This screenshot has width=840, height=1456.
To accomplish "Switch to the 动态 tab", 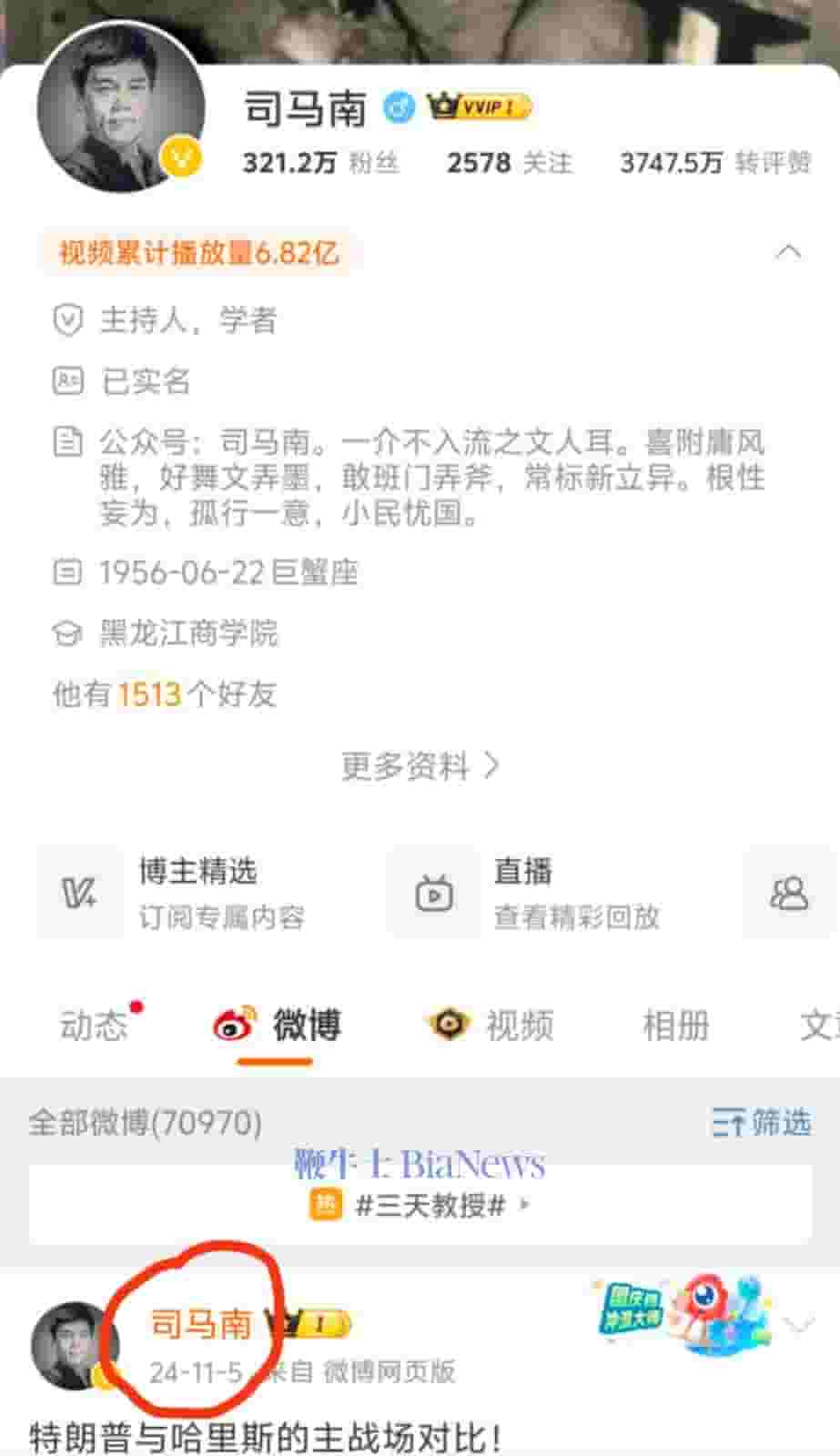I will pos(94,1026).
